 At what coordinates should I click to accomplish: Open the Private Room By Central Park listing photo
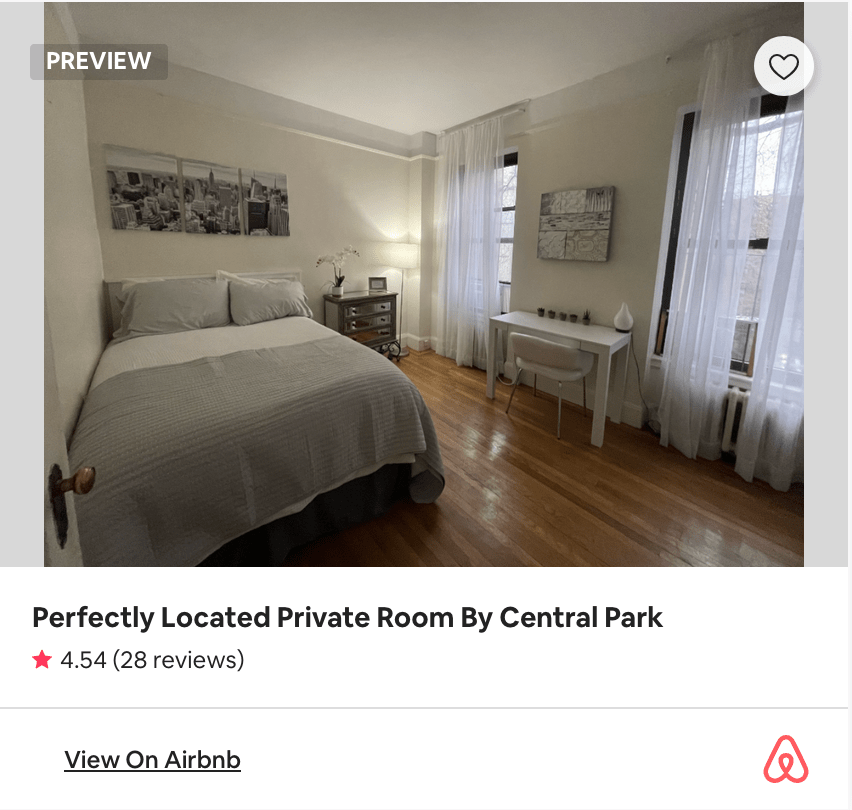tap(424, 300)
